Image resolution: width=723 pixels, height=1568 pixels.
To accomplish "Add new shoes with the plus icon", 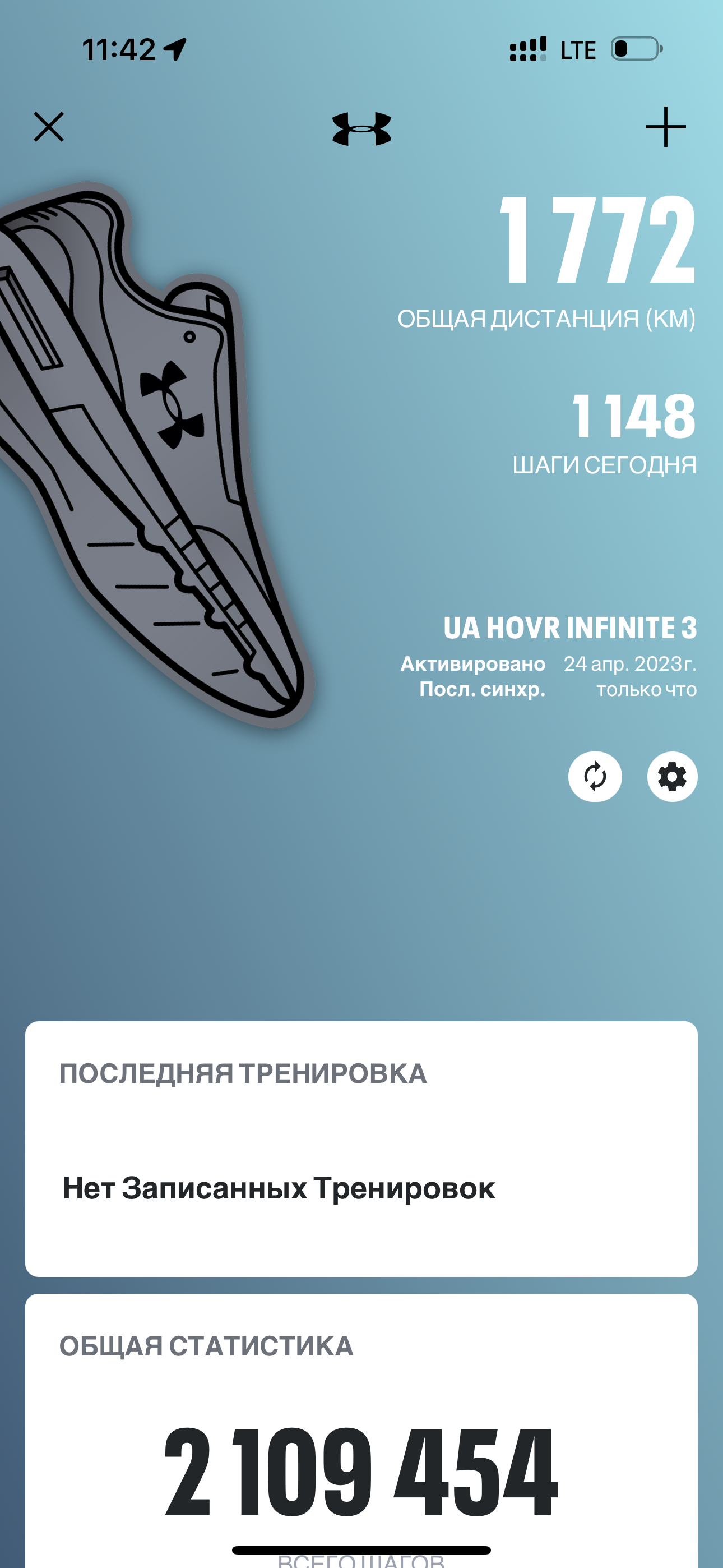I will (665, 127).
